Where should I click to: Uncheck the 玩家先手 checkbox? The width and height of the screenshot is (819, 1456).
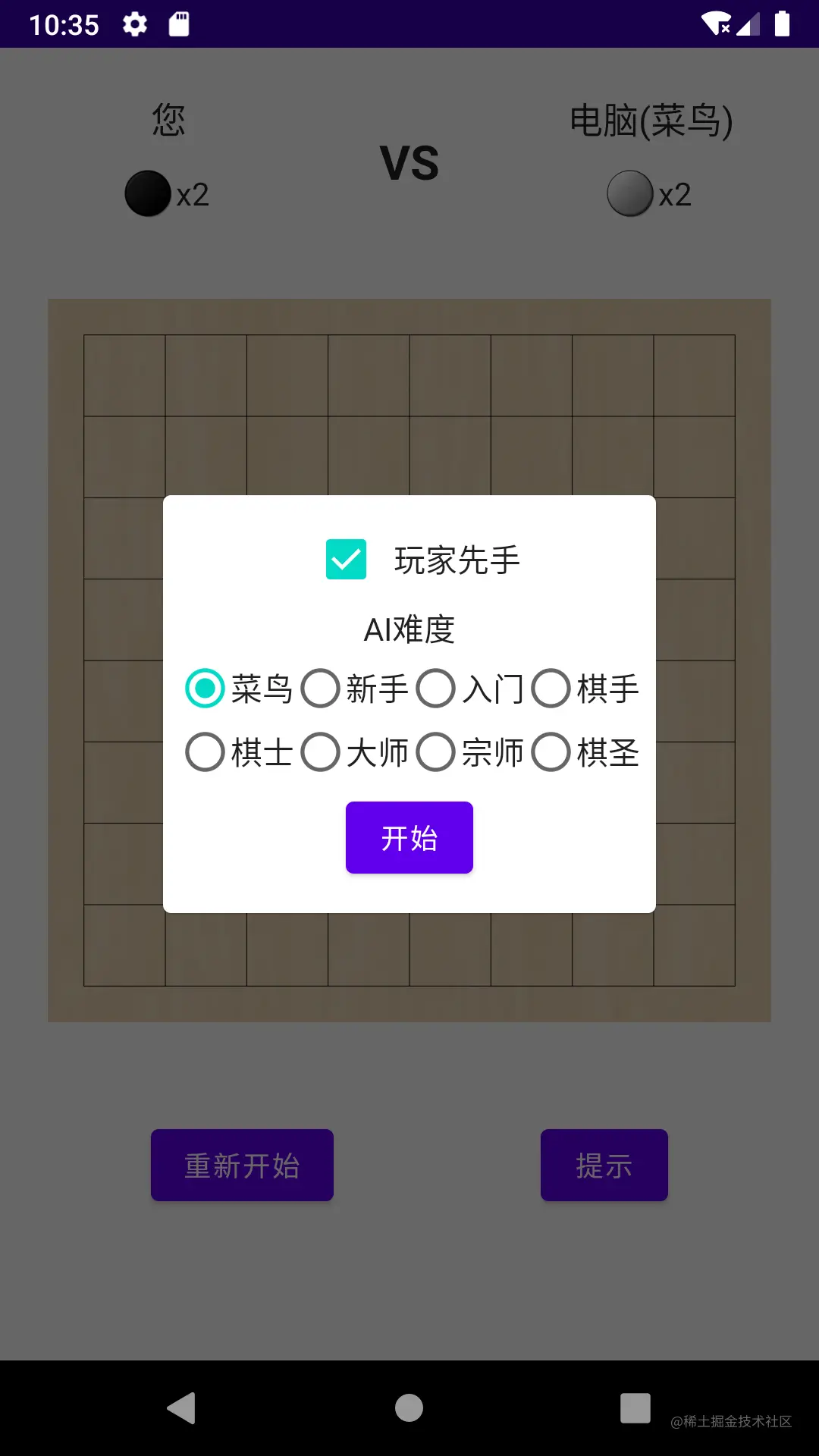[346, 560]
